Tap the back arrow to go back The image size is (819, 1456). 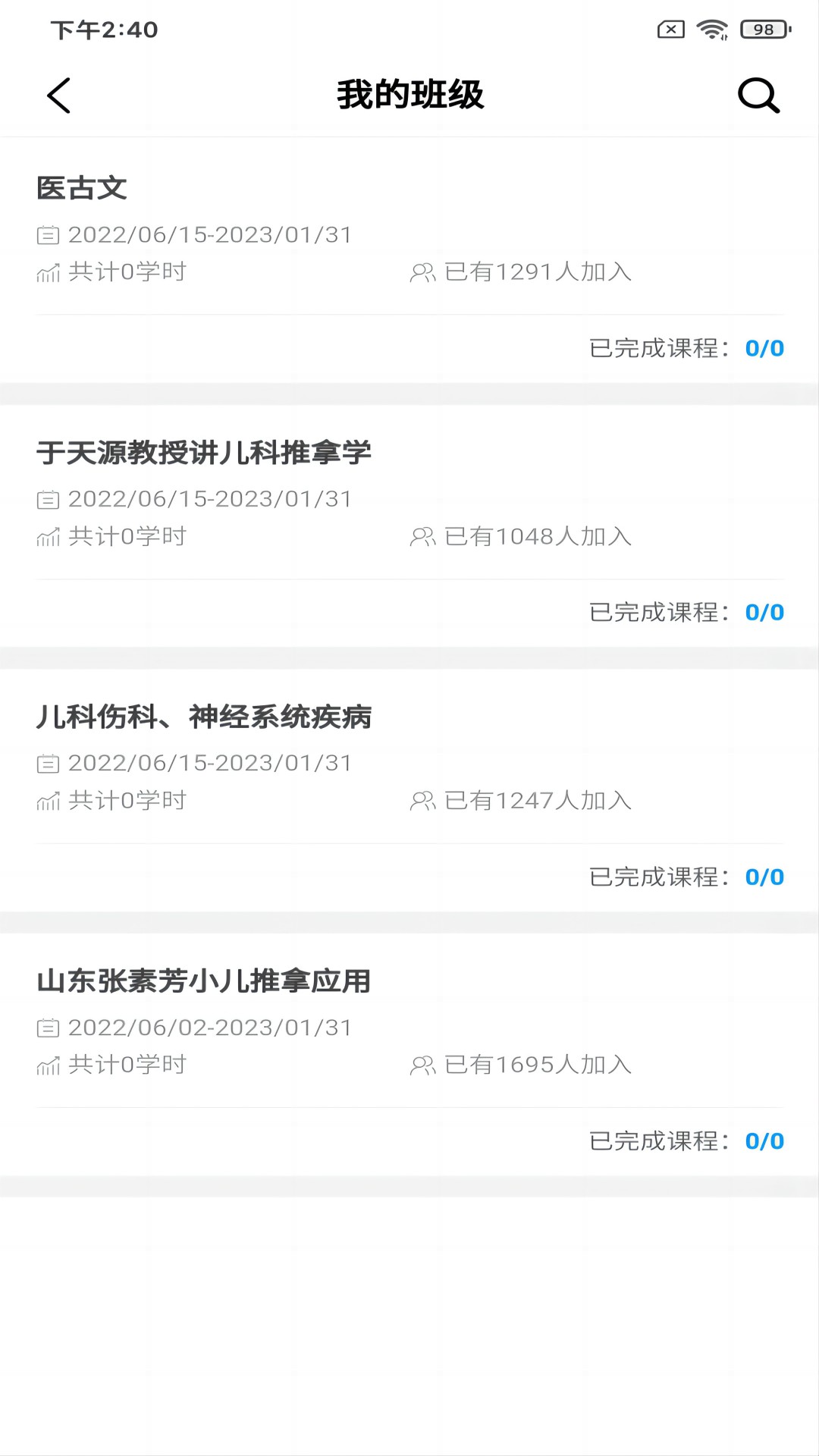point(60,96)
